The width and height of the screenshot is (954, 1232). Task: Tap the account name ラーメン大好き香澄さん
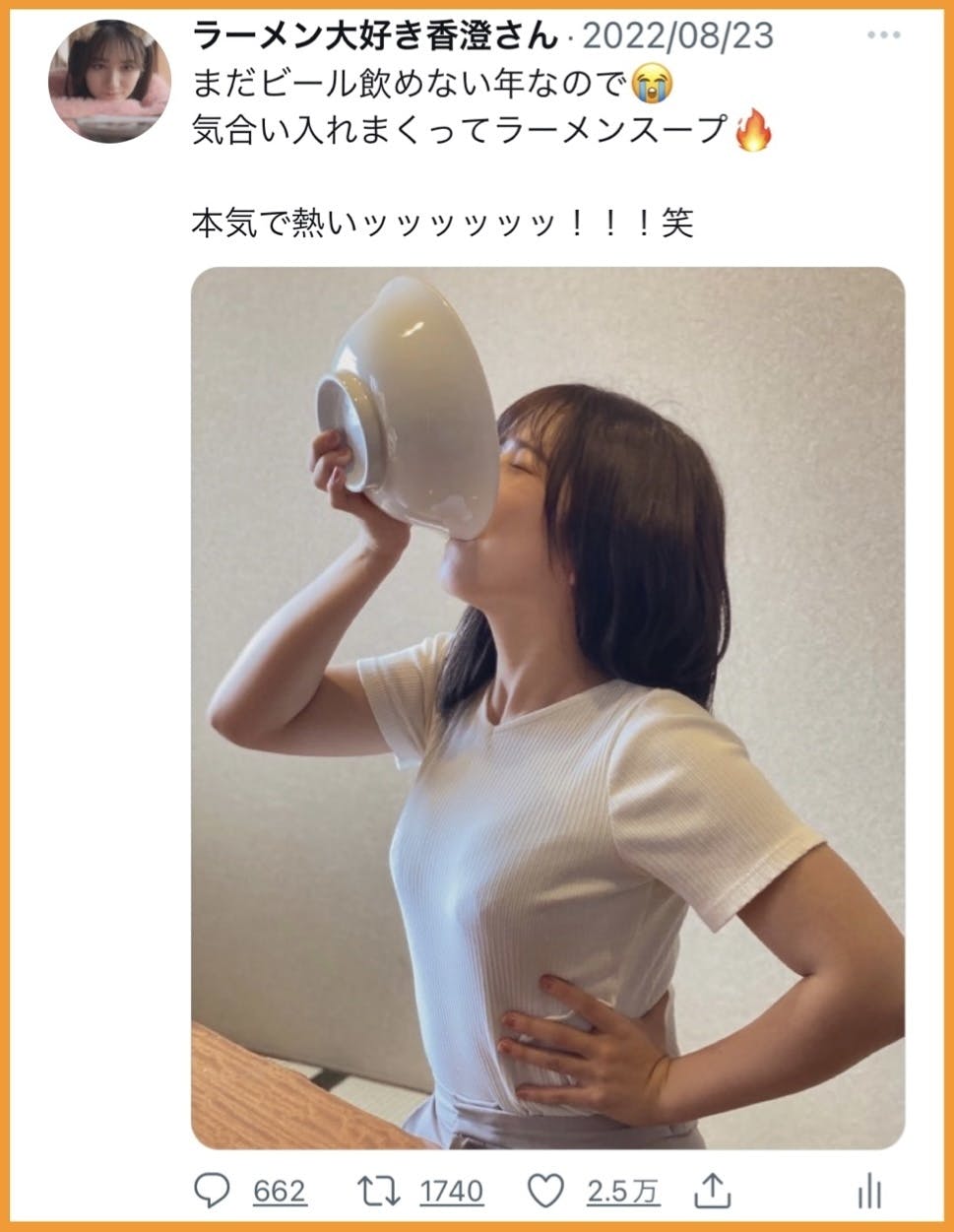376,36
